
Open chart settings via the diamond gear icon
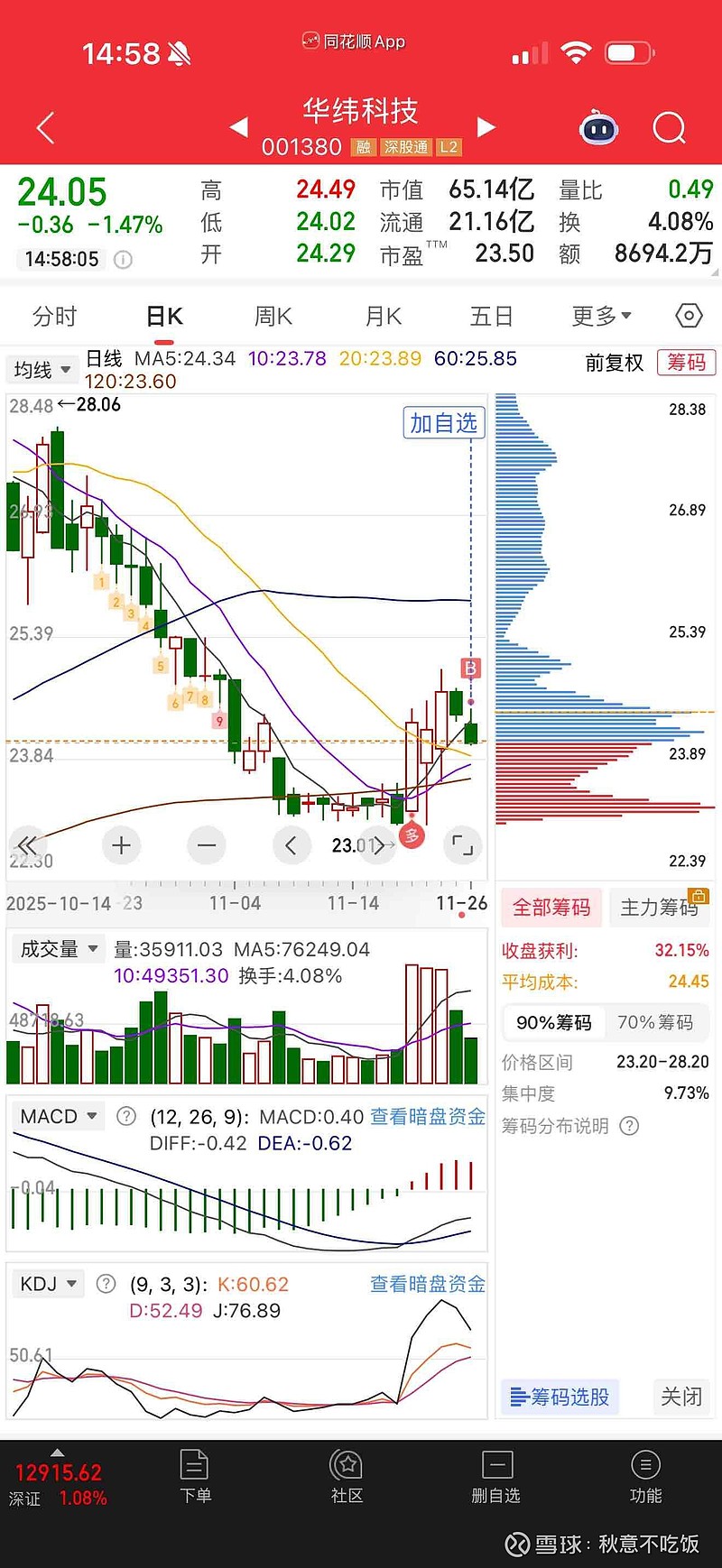[688, 316]
